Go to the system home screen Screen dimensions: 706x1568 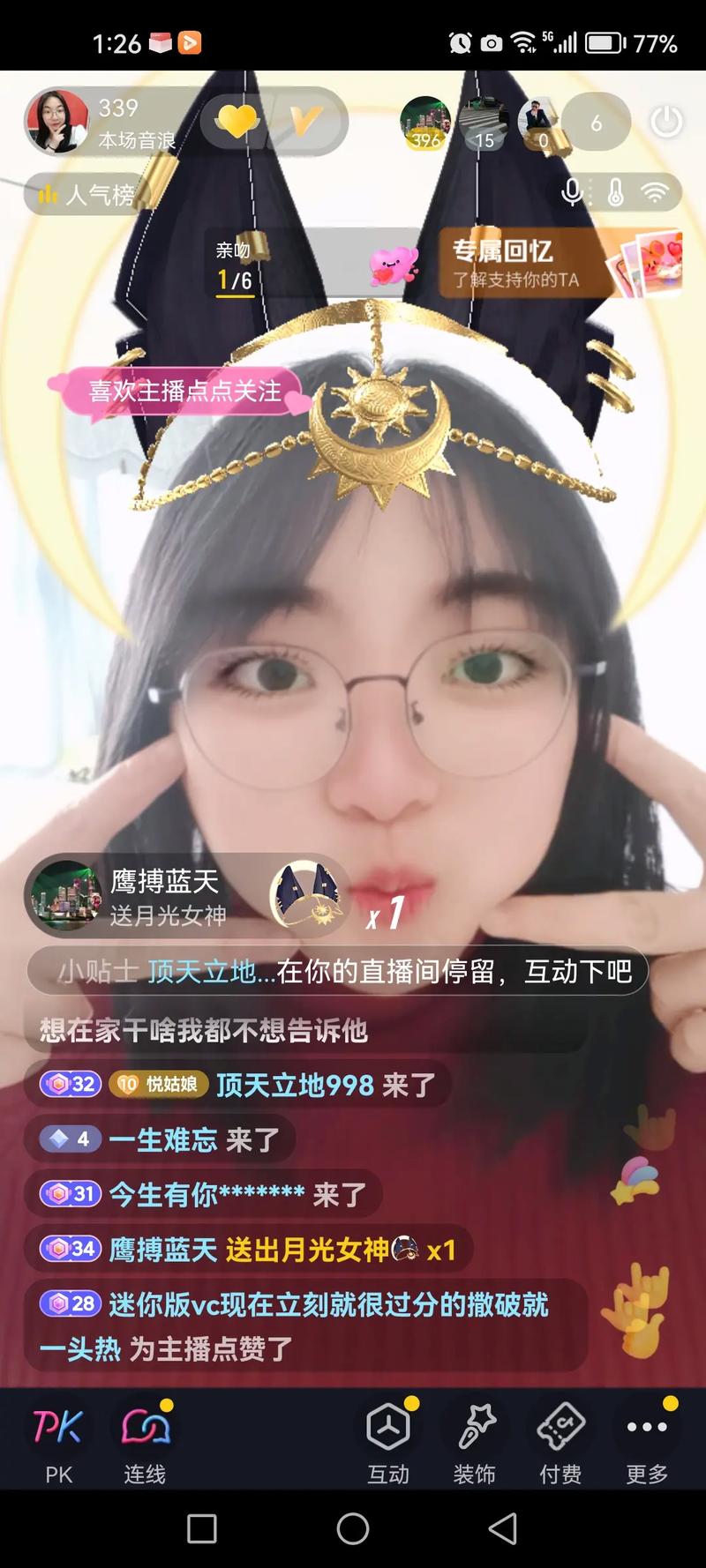(353, 1528)
